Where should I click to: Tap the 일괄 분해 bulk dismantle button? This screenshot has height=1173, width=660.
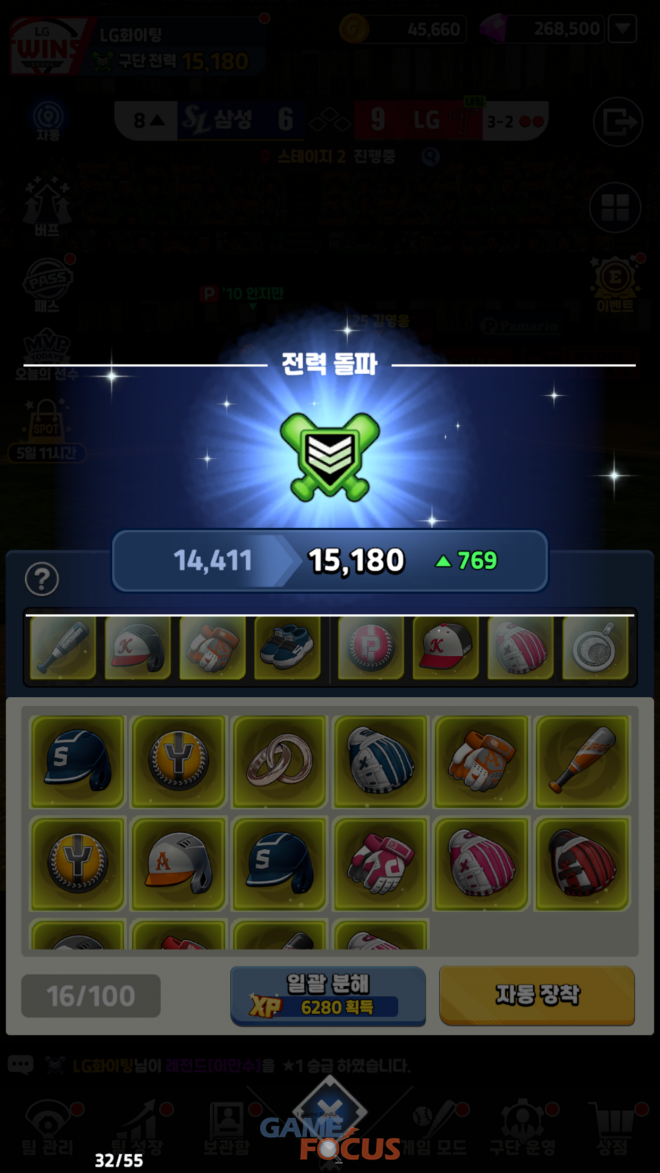328,995
